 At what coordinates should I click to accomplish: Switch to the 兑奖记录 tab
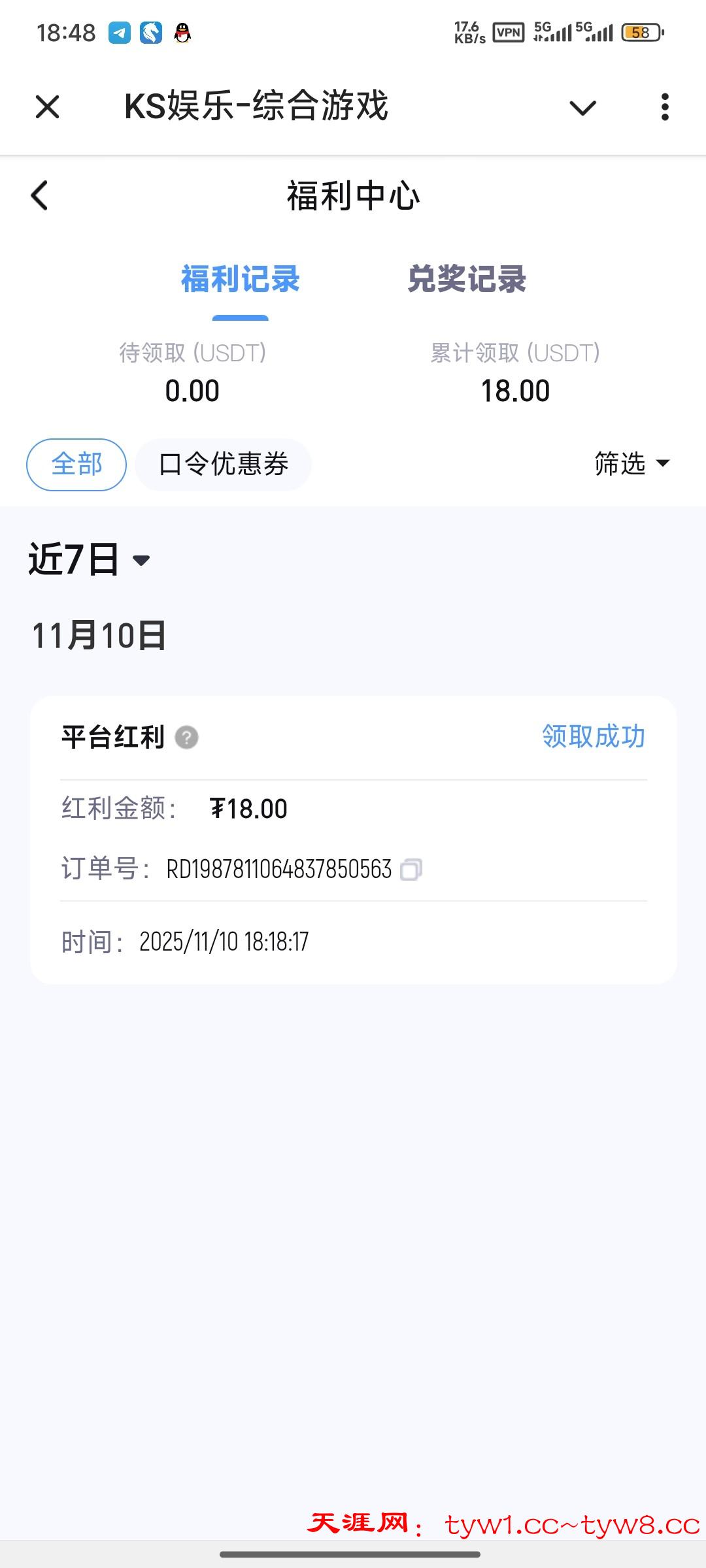[467, 280]
